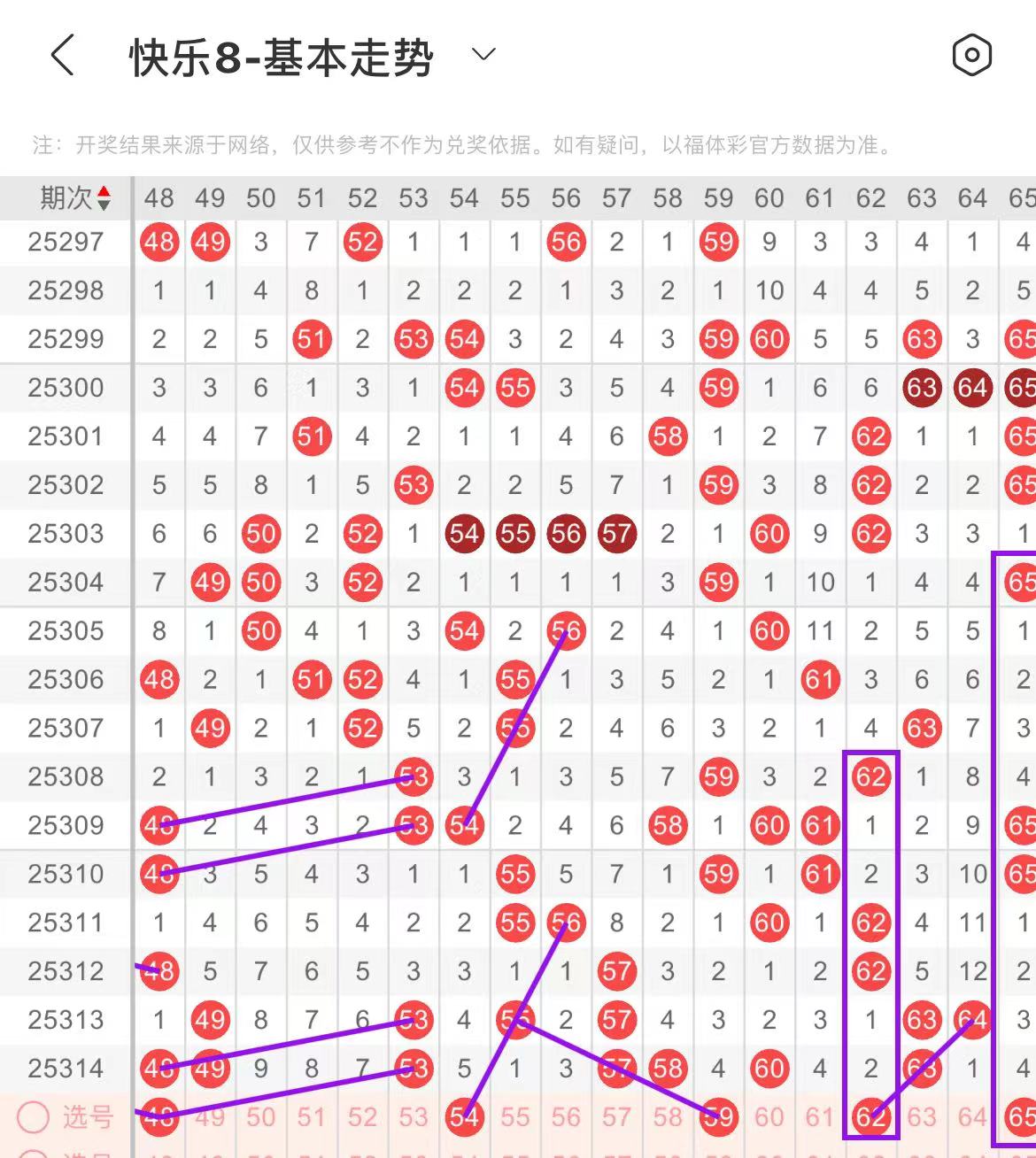Pick number 51 in the 选号 row
This screenshot has height=1158, width=1036.
[312, 1117]
